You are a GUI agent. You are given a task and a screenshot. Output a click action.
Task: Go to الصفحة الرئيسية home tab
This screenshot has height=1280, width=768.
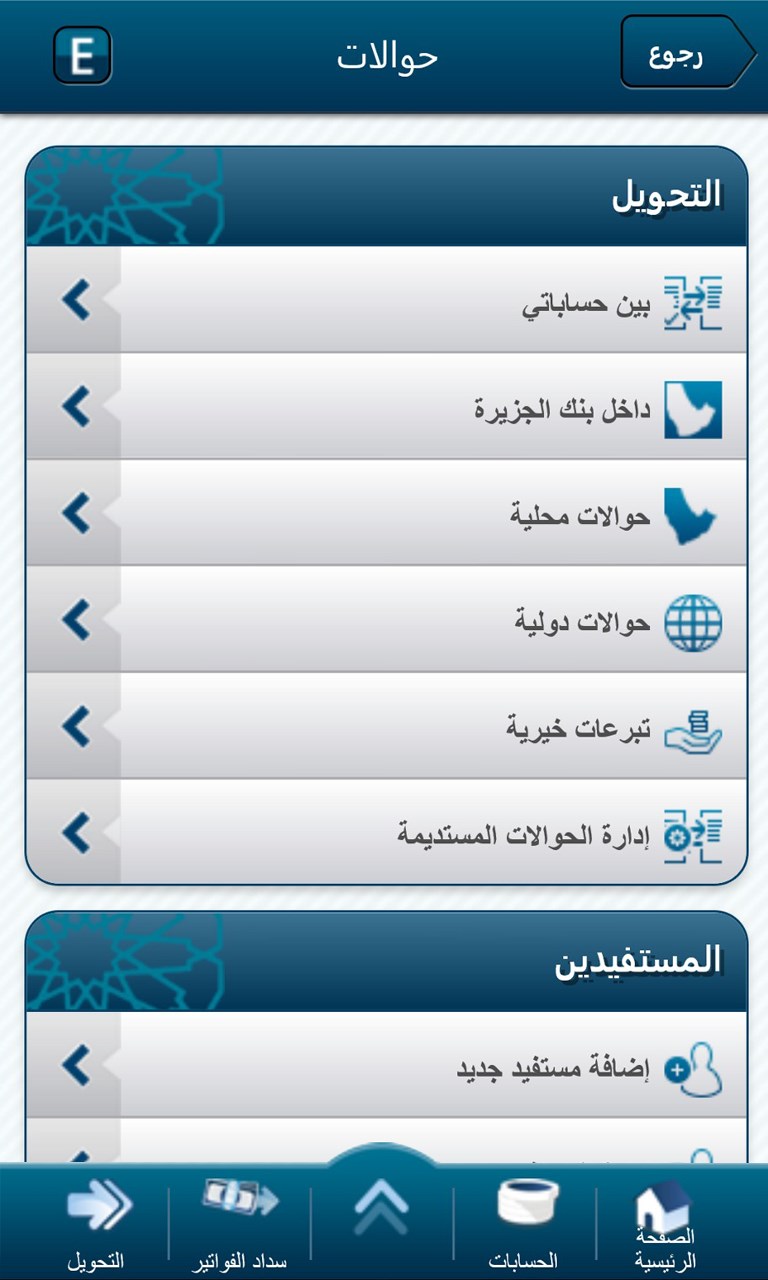[x=666, y=1224]
